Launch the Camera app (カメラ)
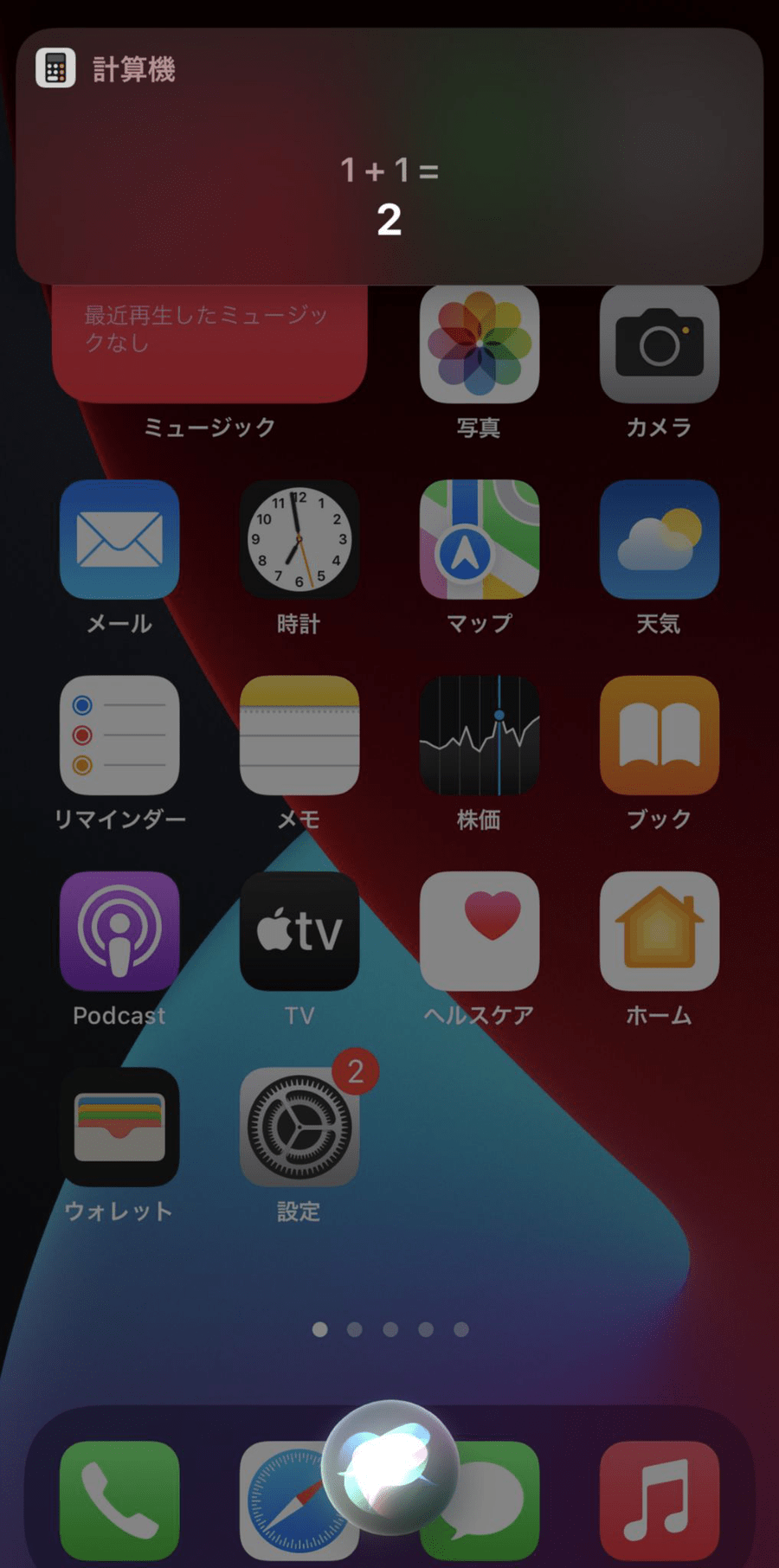This screenshot has height=1568, width=779. coord(659,344)
